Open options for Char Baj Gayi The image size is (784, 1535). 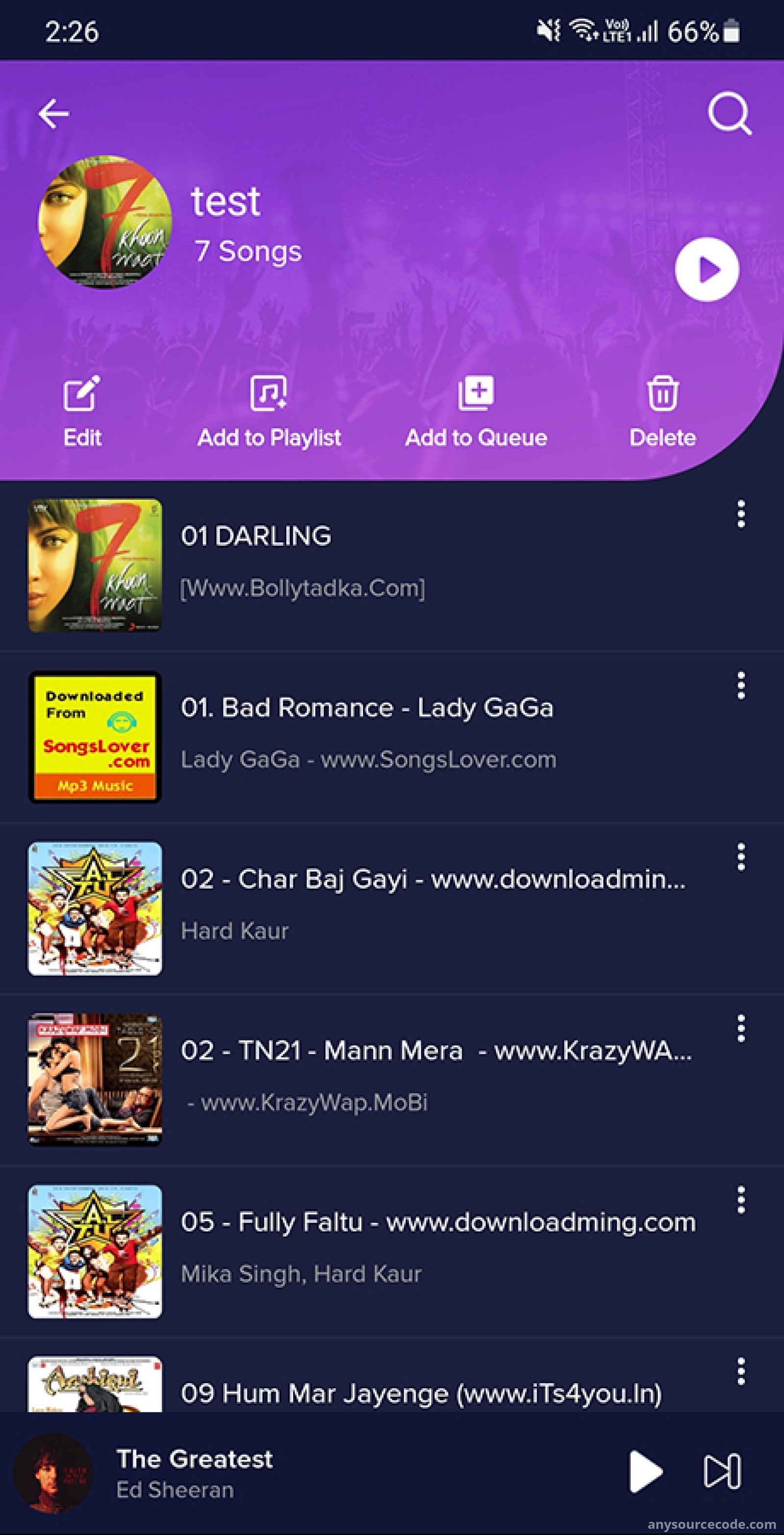[741, 857]
